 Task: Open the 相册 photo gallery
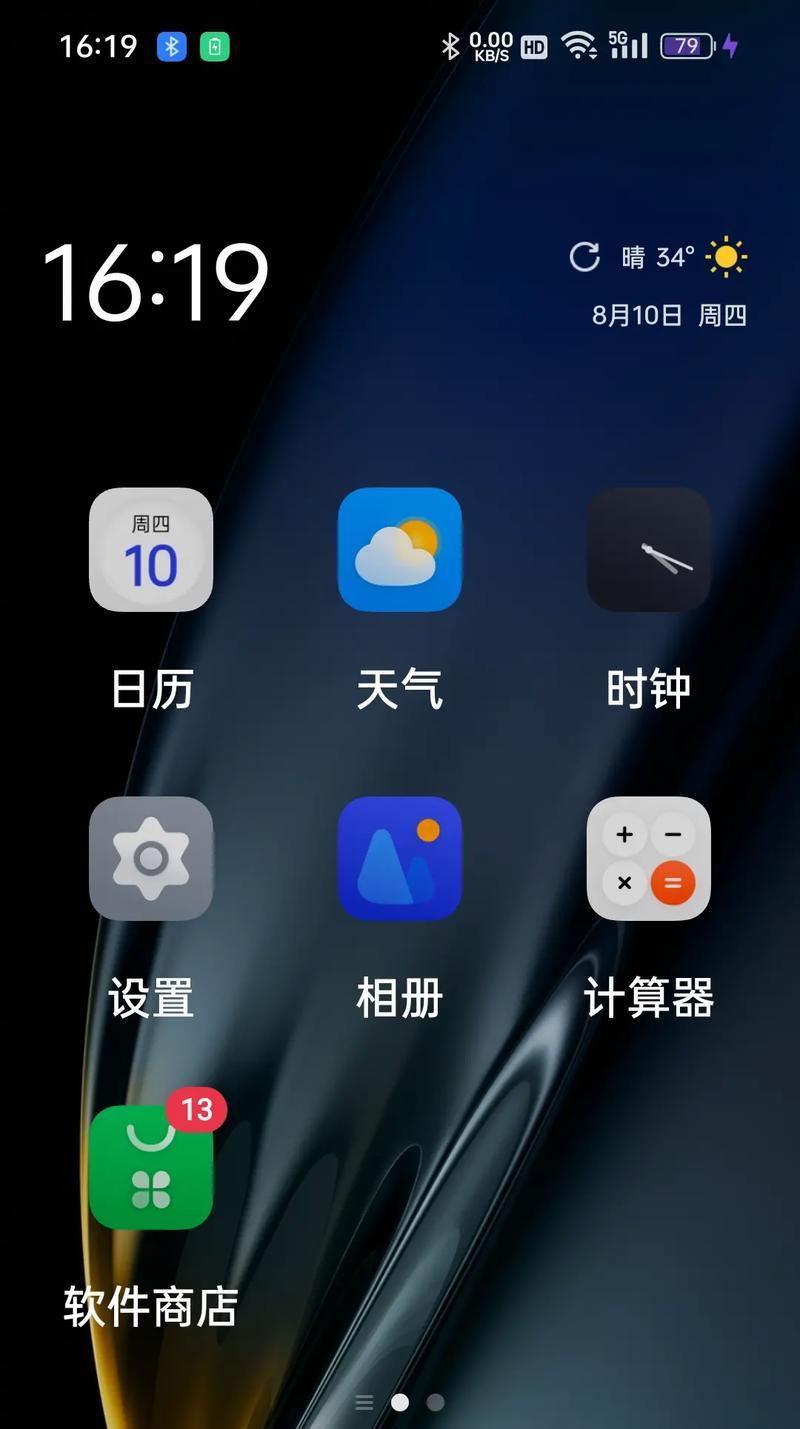(x=399, y=858)
